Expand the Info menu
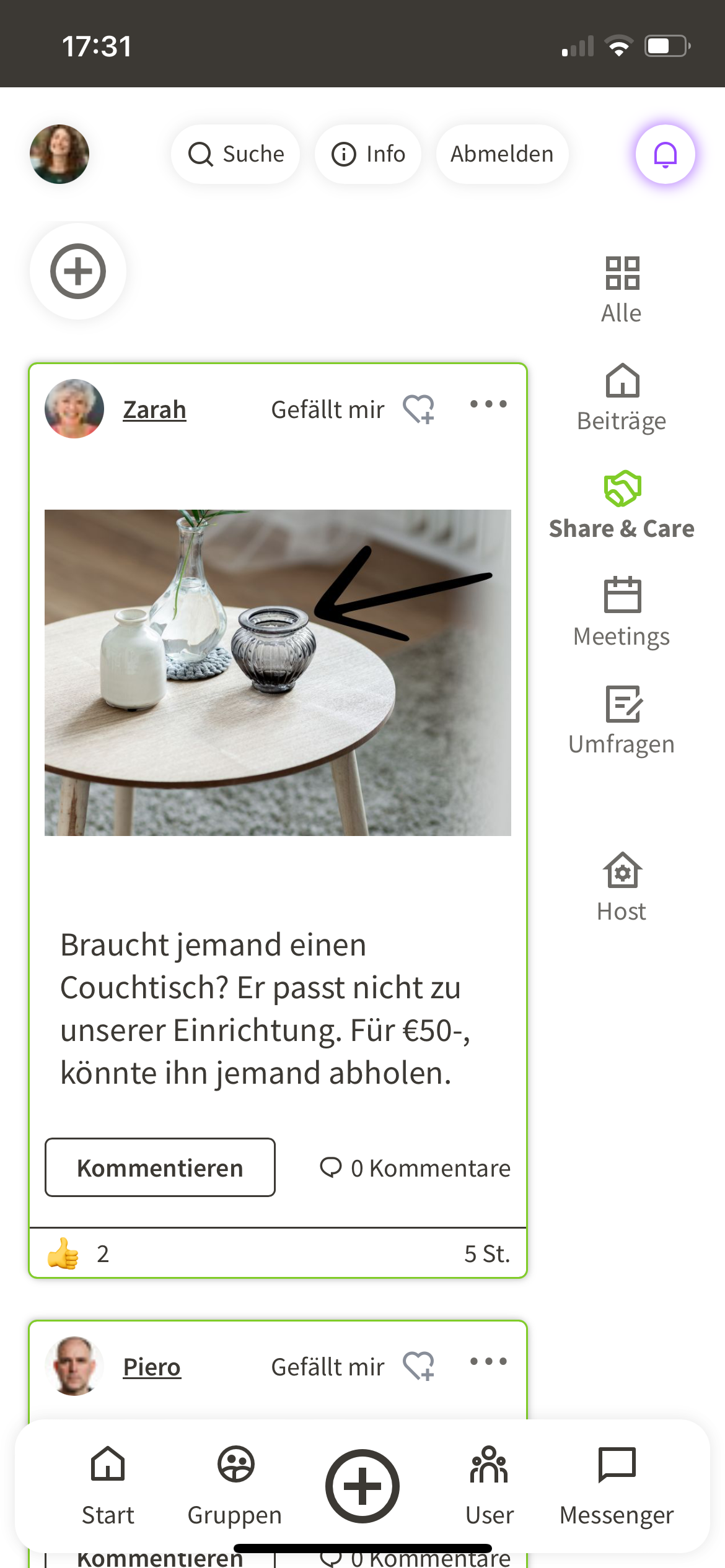The height and width of the screenshot is (1568, 725). [x=367, y=154]
